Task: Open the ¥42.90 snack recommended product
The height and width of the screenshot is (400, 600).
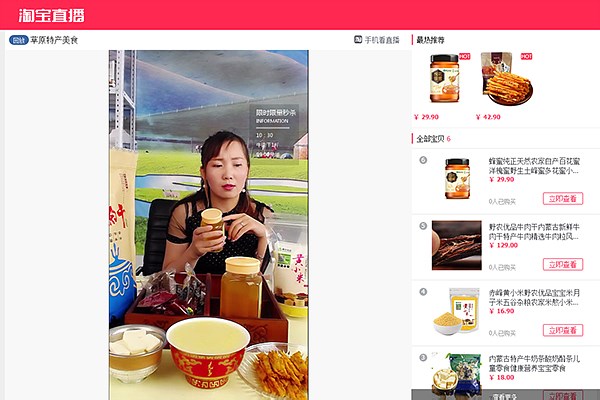Action: point(508,78)
